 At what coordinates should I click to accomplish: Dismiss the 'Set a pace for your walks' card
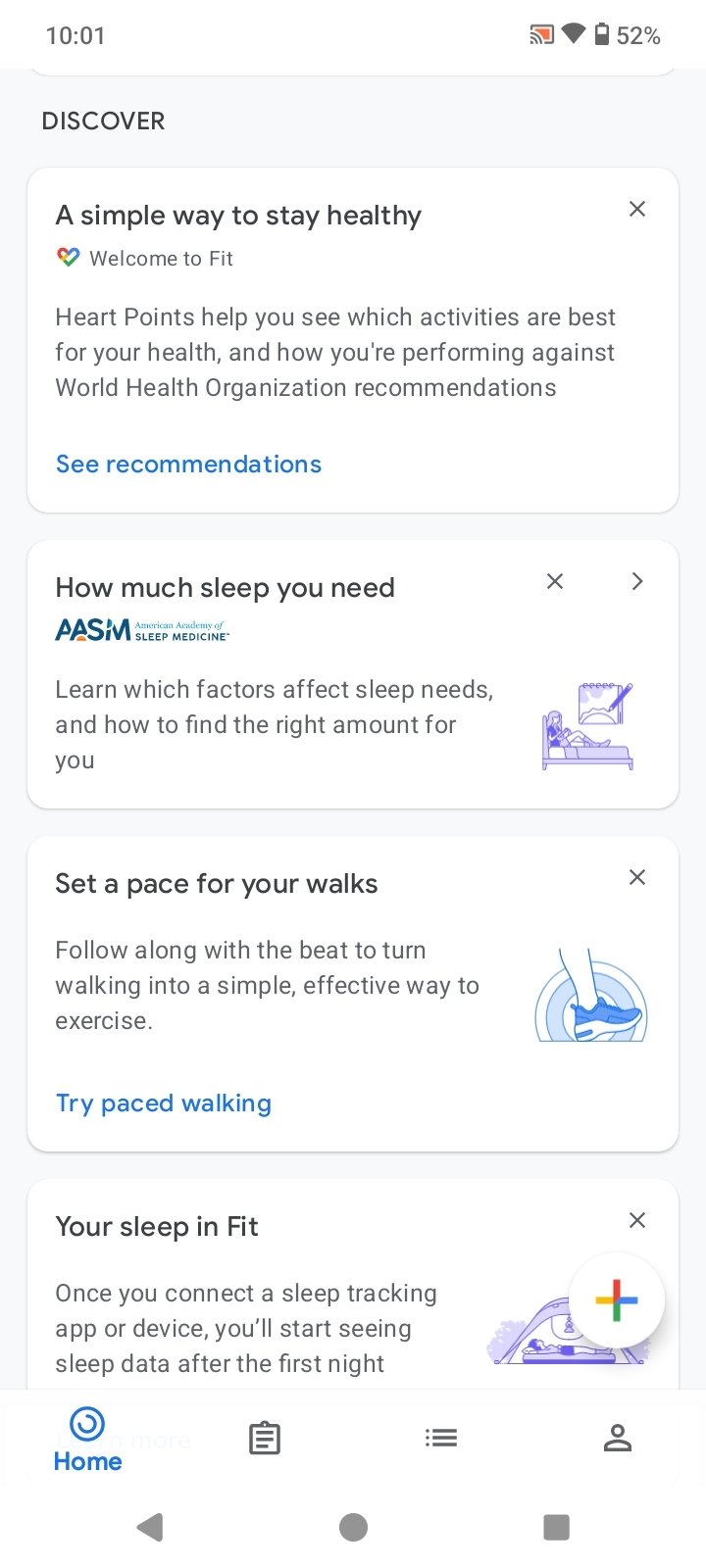pos(637,877)
